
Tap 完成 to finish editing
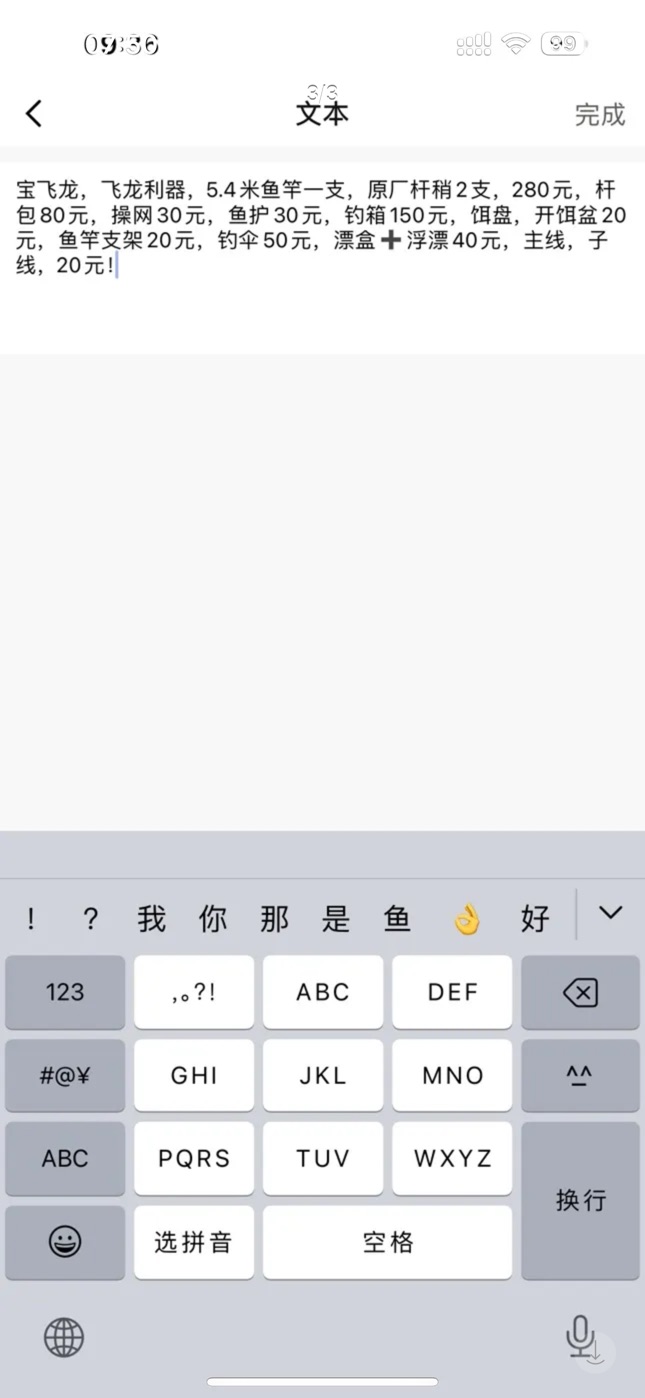[599, 114]
